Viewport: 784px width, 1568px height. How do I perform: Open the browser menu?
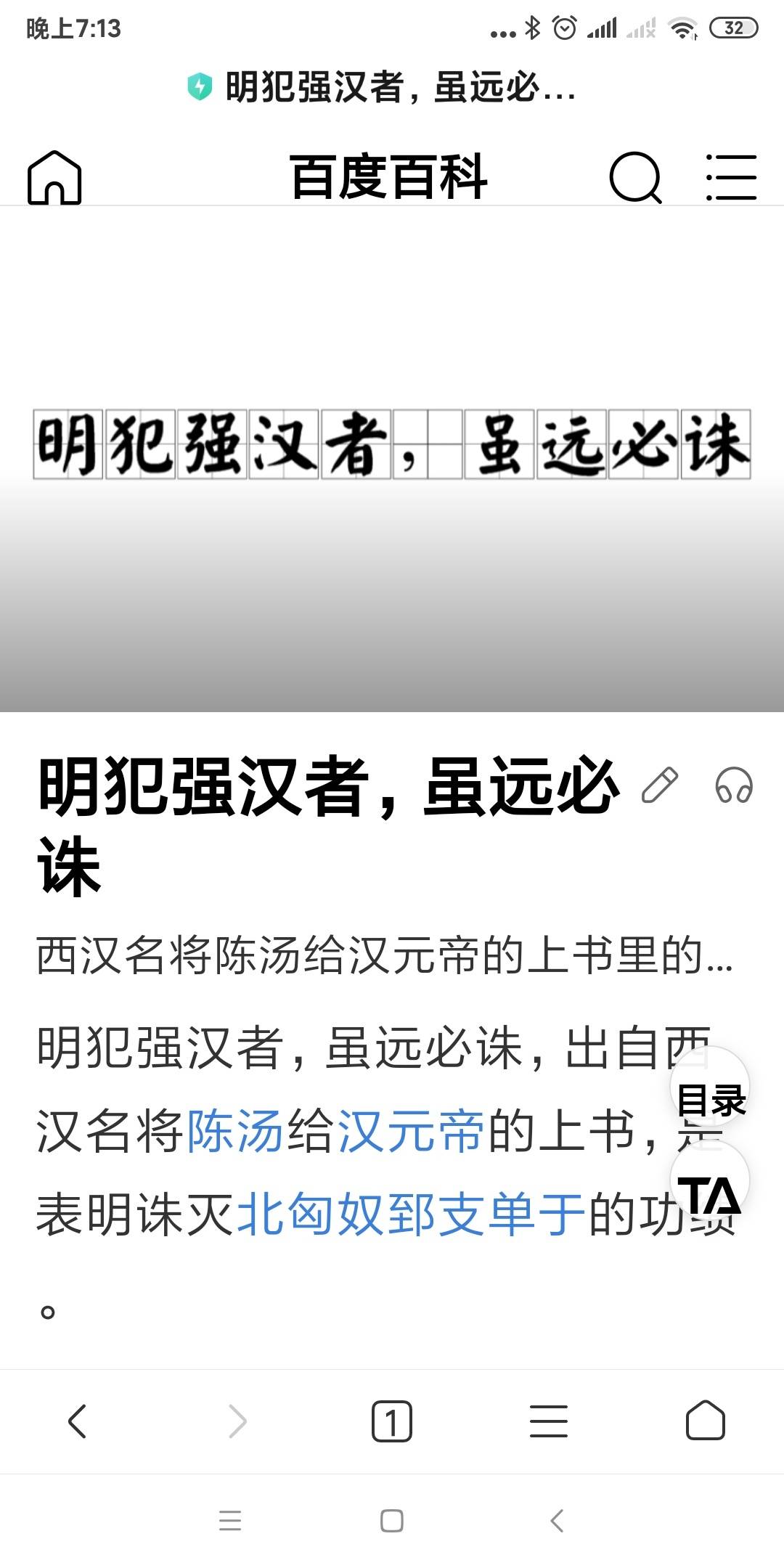coord(549,1421)
